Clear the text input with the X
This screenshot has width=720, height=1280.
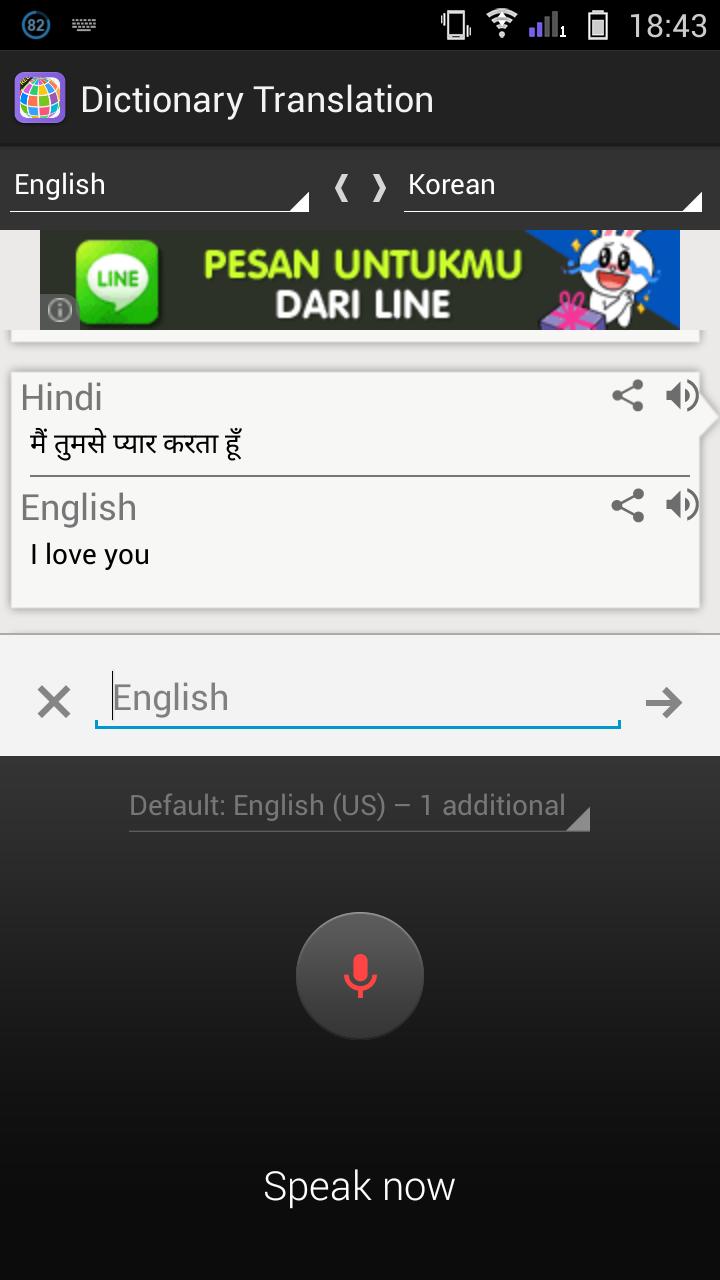coord(54,702)
